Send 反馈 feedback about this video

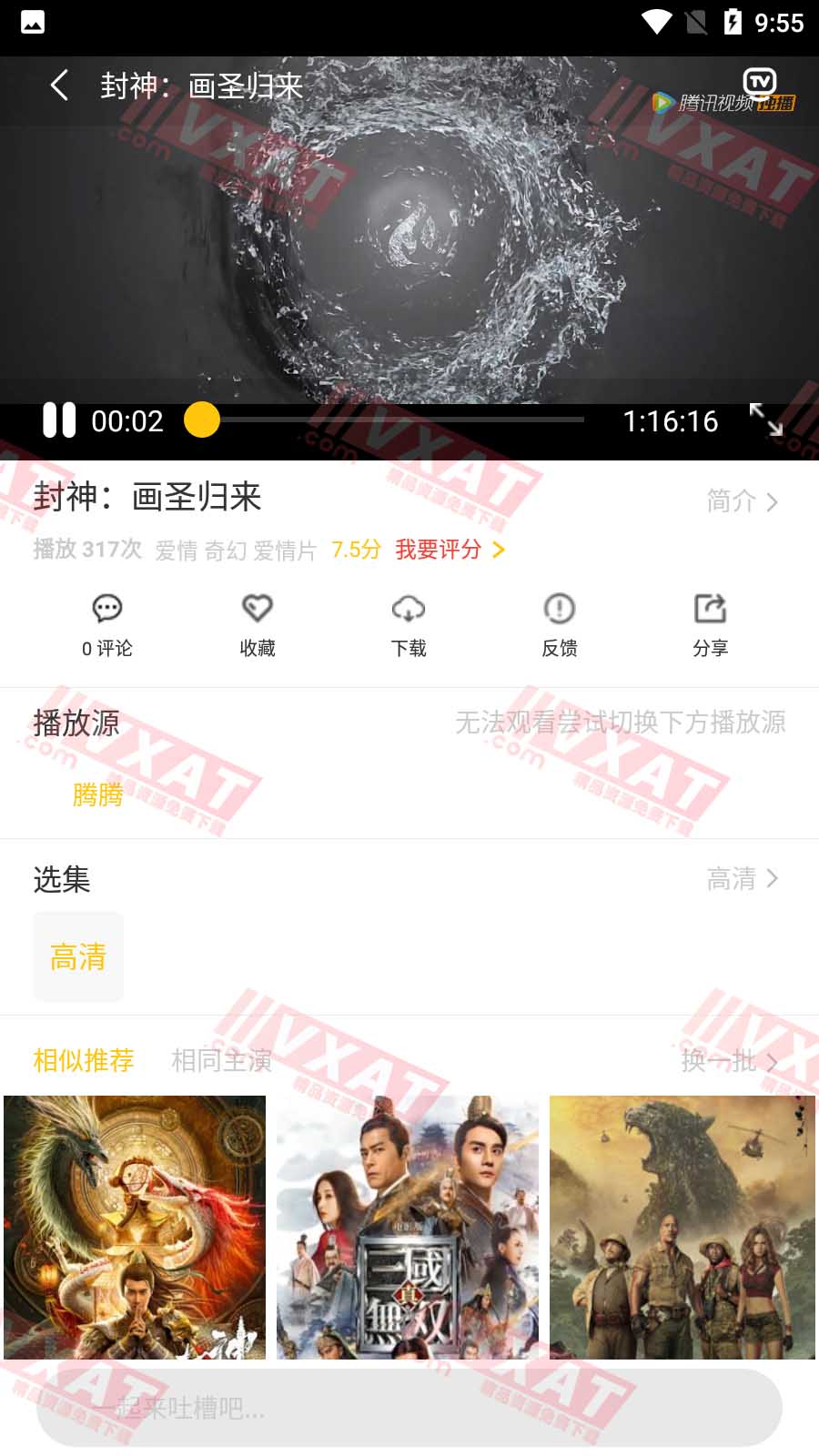pos(559,625)
